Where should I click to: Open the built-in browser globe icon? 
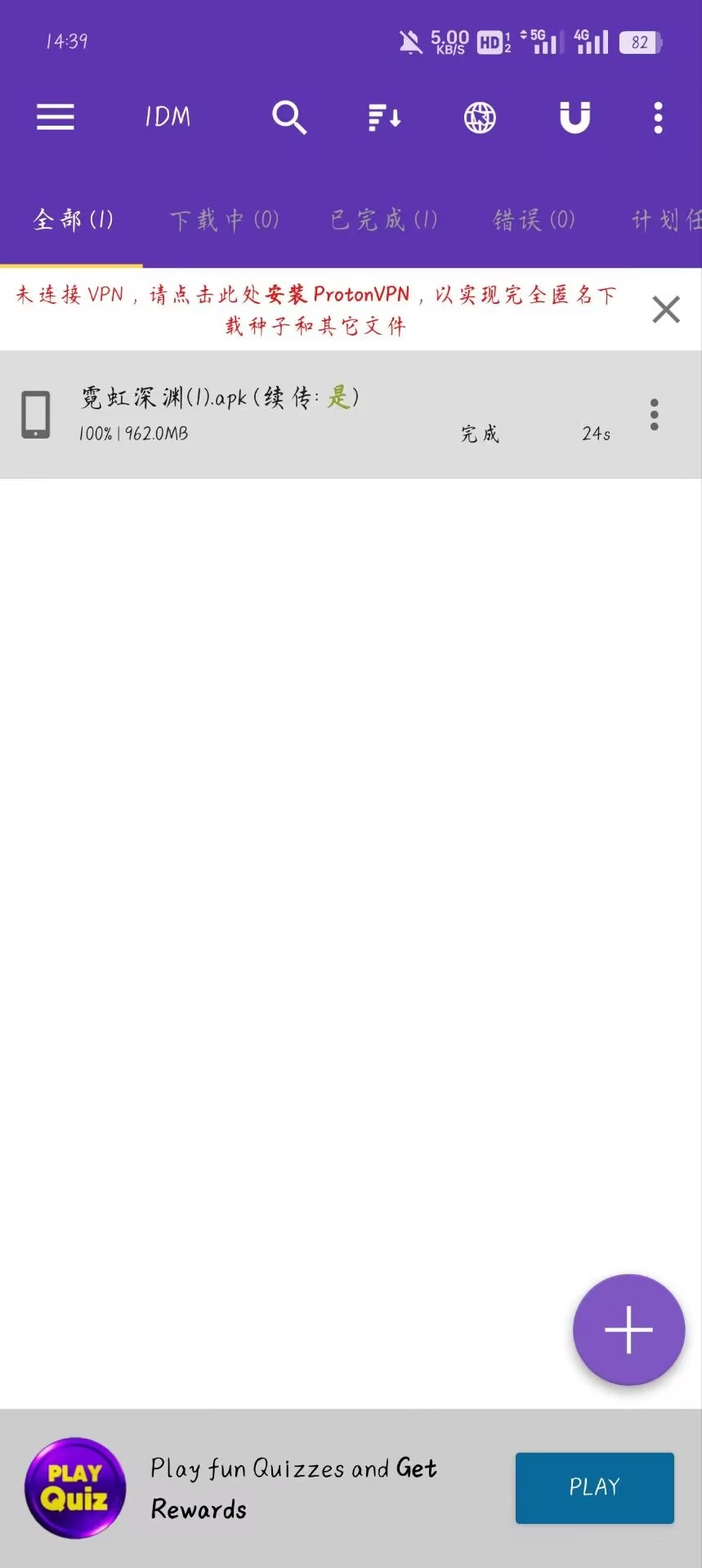(480, 118)
